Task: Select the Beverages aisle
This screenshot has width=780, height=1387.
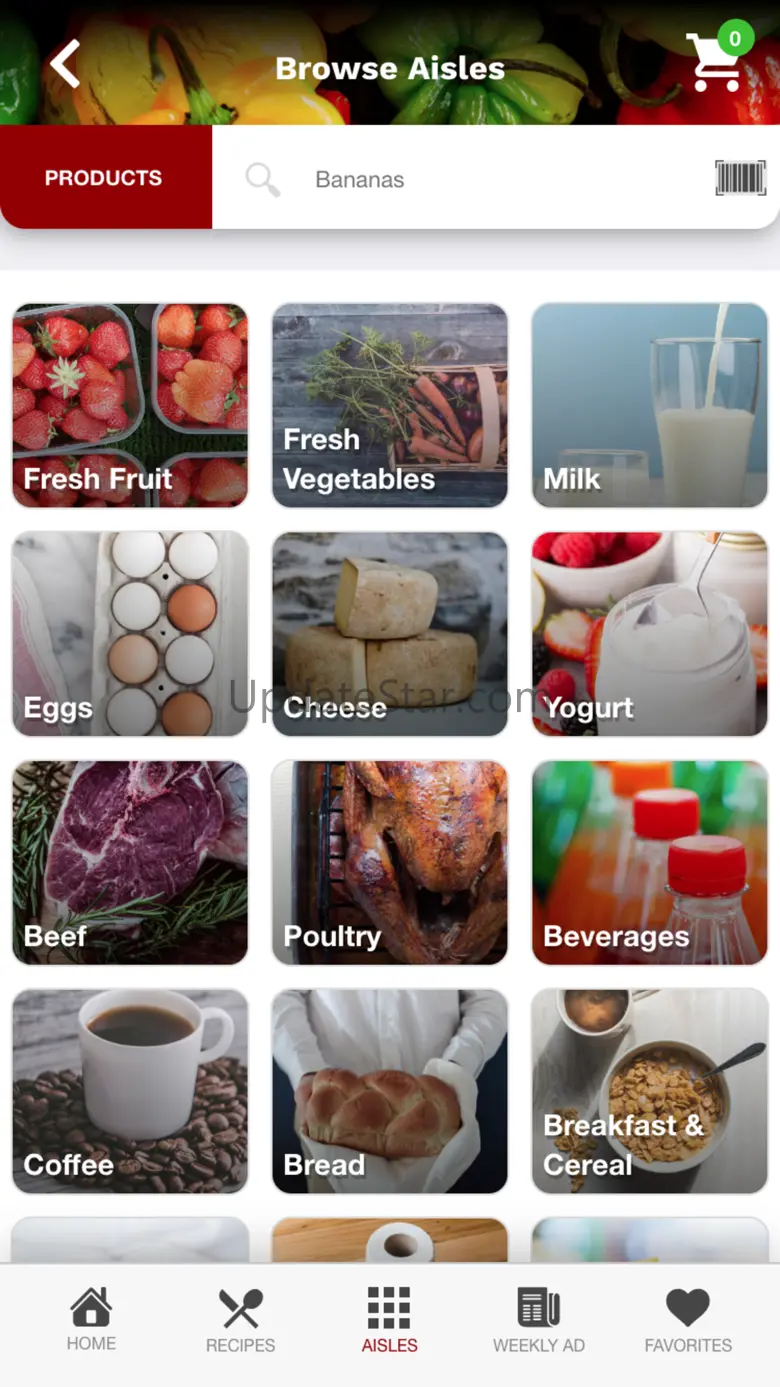Action: click(650, 862)
